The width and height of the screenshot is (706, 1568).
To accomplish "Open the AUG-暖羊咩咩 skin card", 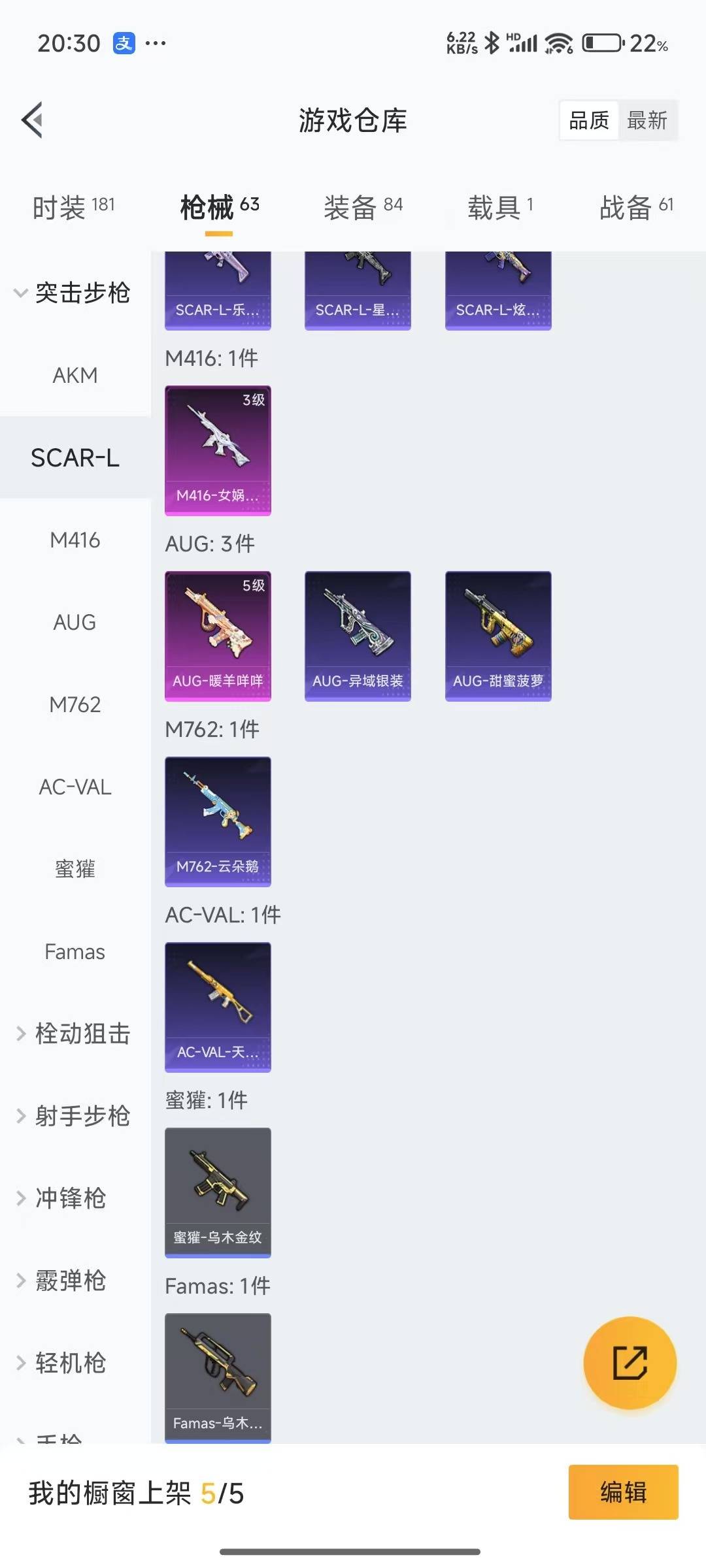I will 218,636.
